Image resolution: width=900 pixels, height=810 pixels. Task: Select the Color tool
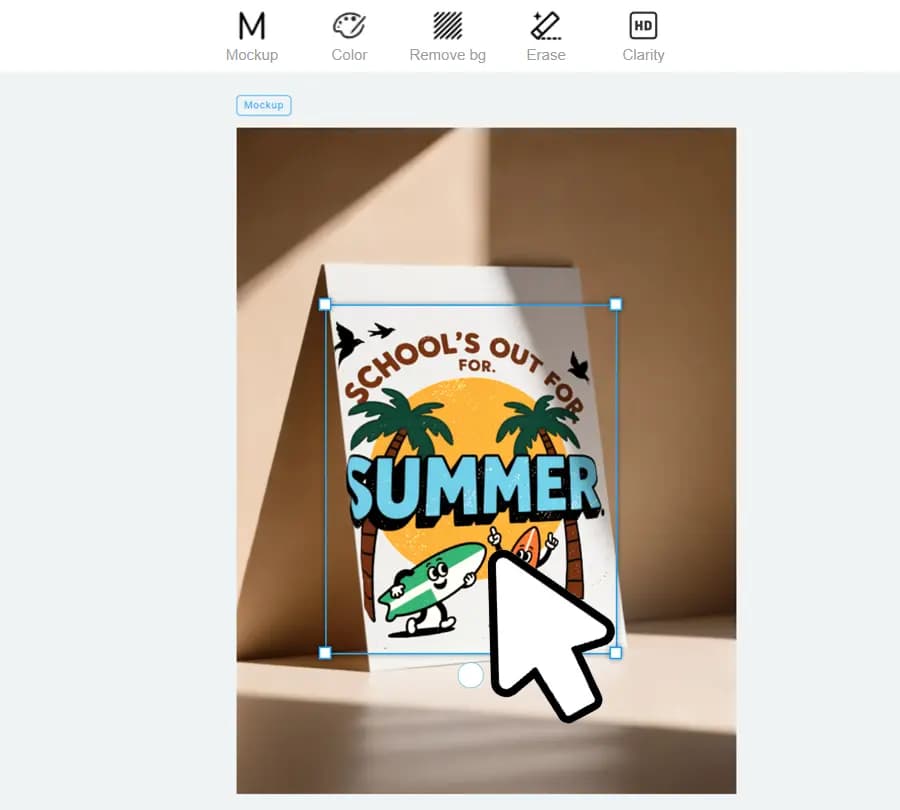(x=349, y=37)
